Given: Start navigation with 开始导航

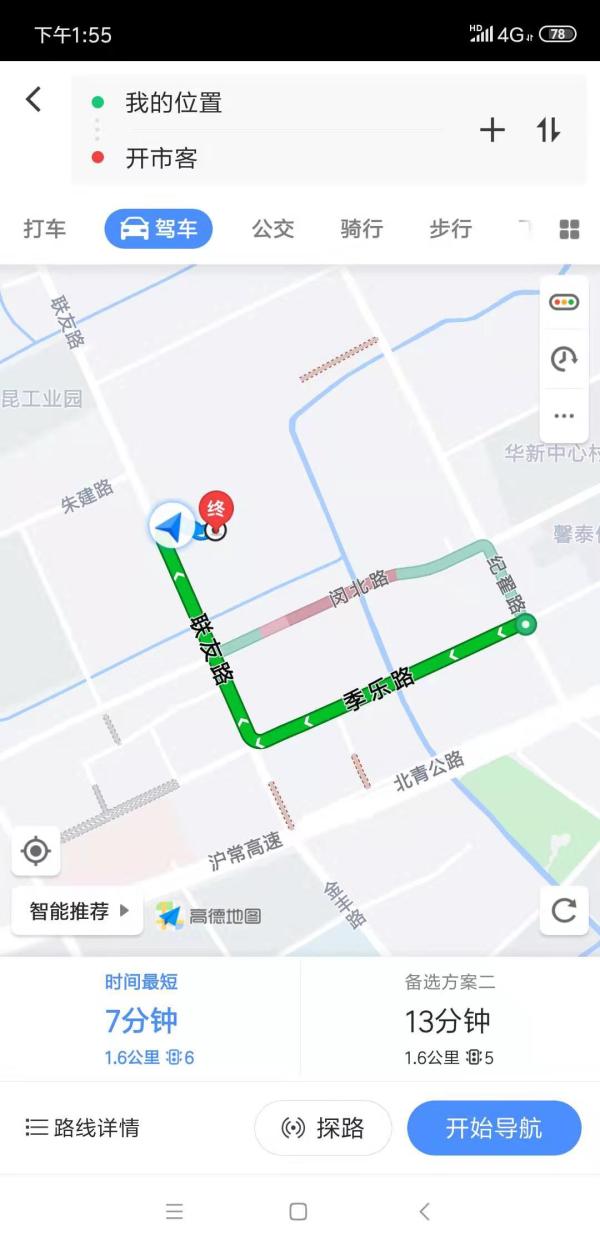Looking at the screenshot, I should pos(494,1128).
